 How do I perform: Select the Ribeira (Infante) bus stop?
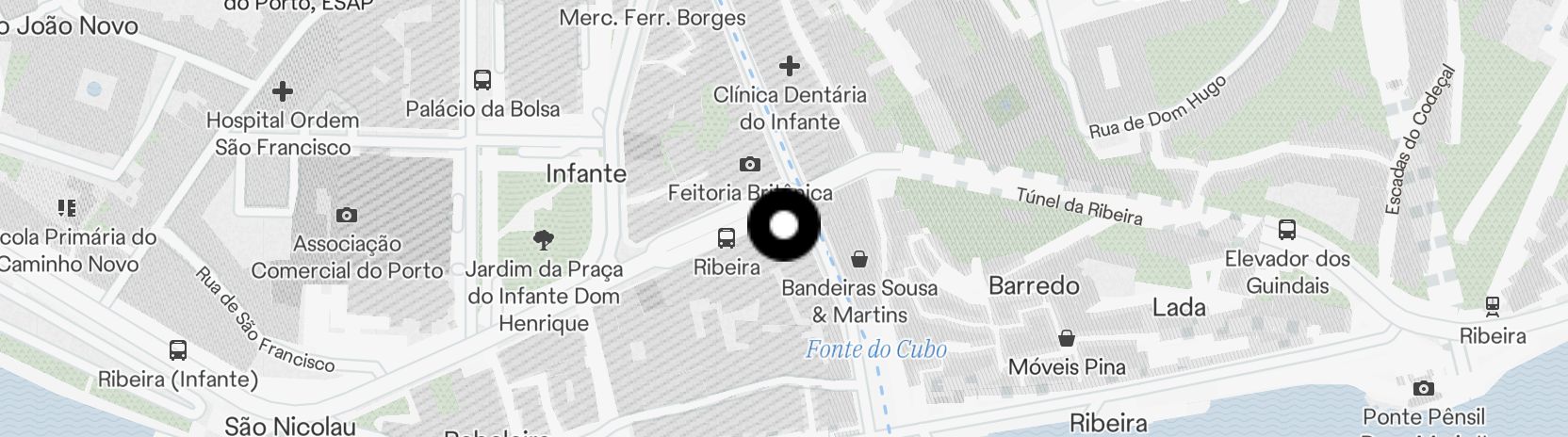178,351
